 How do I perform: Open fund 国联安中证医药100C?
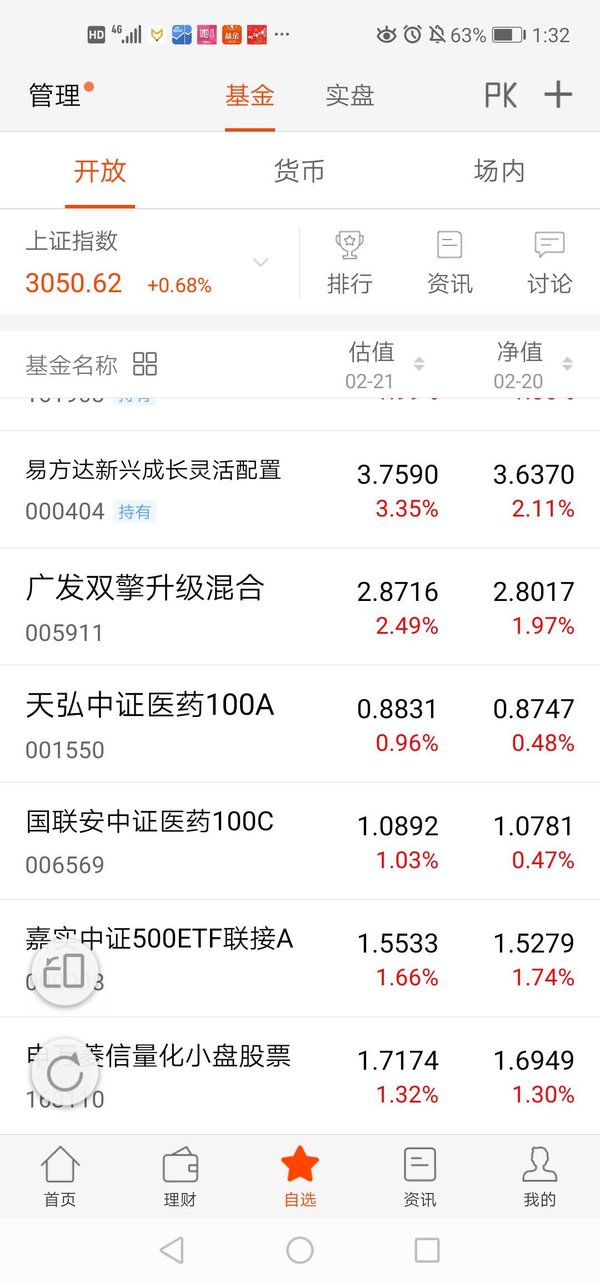[300, 840]
